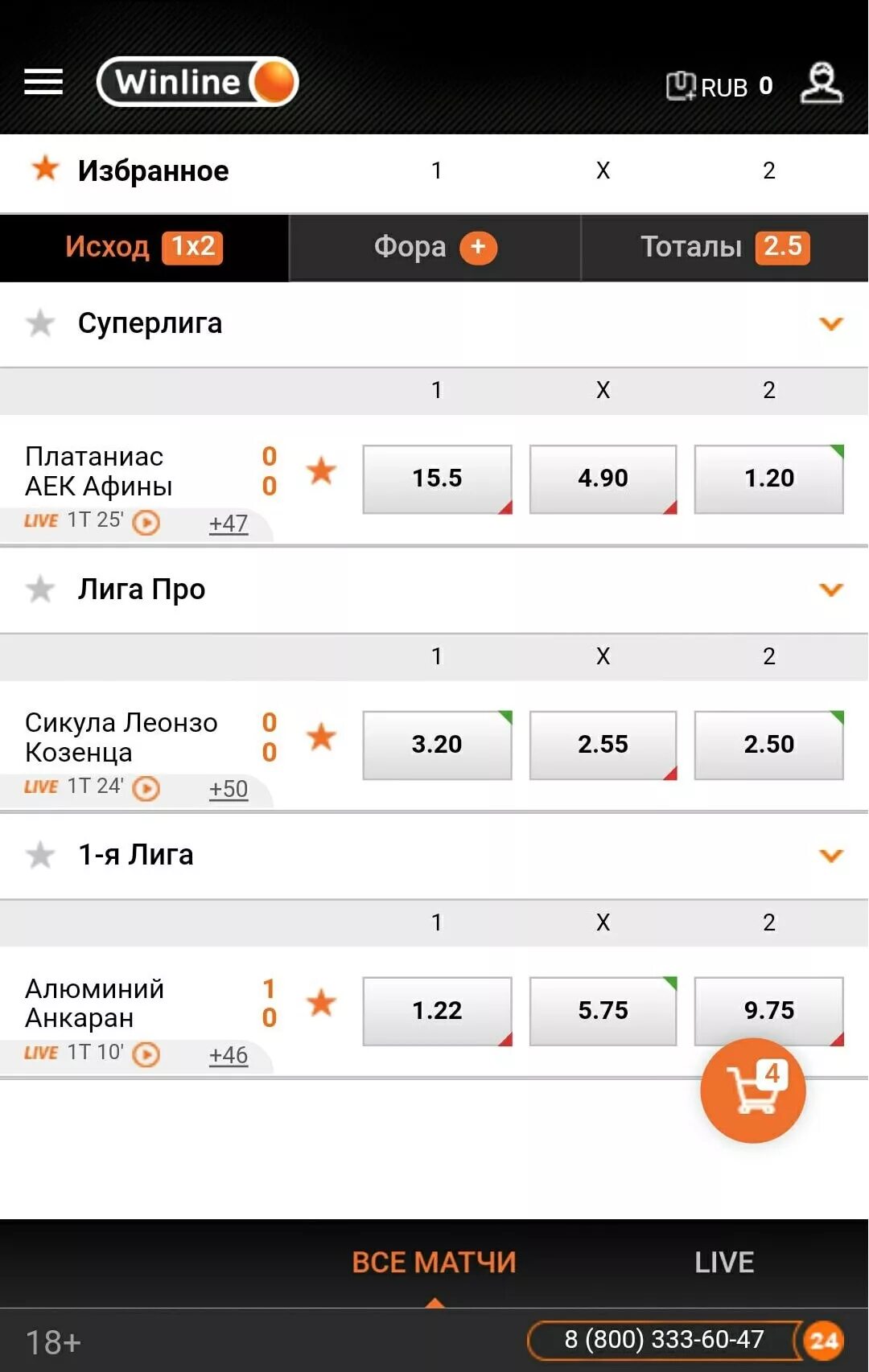Viewport: 869px width, 1372px height.
Task: Open the user profile icon
Action: [821, 84]
